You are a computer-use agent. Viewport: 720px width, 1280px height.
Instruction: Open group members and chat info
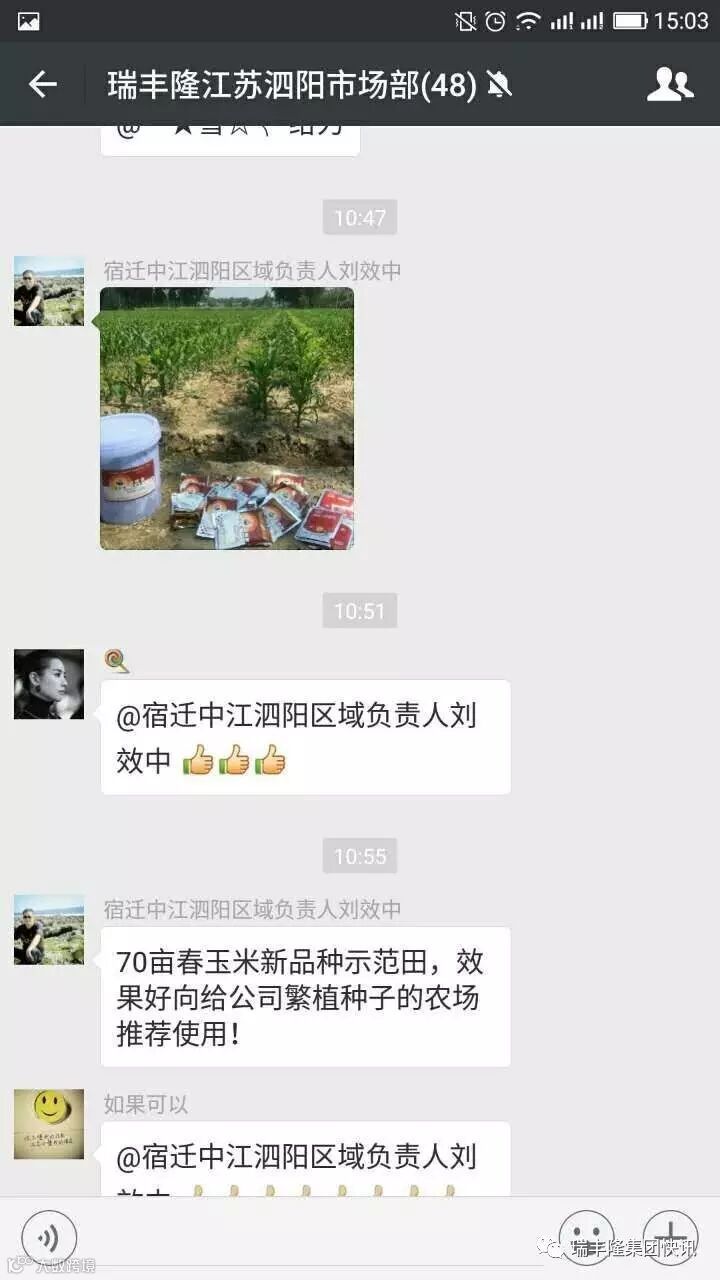[670, 85]
